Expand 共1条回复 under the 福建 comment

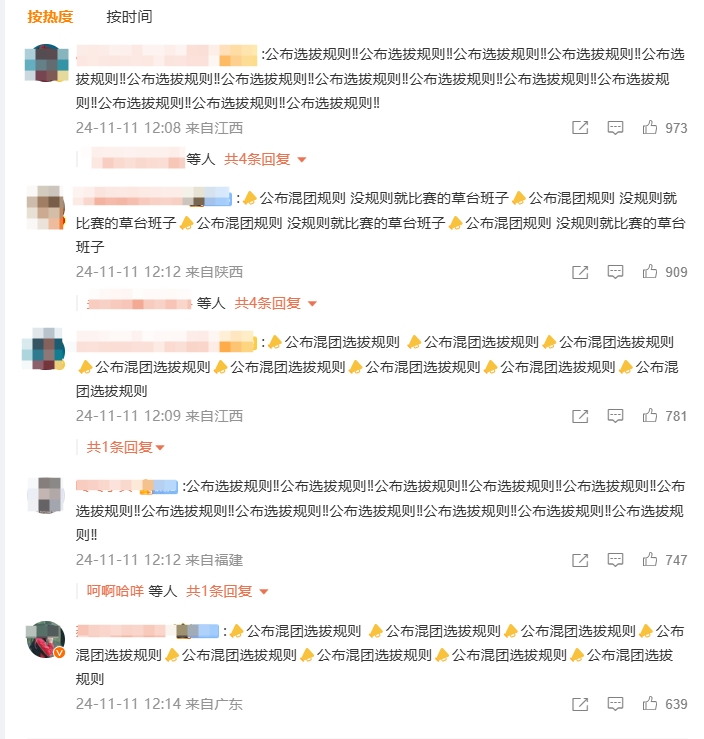[x=227, y=591]
